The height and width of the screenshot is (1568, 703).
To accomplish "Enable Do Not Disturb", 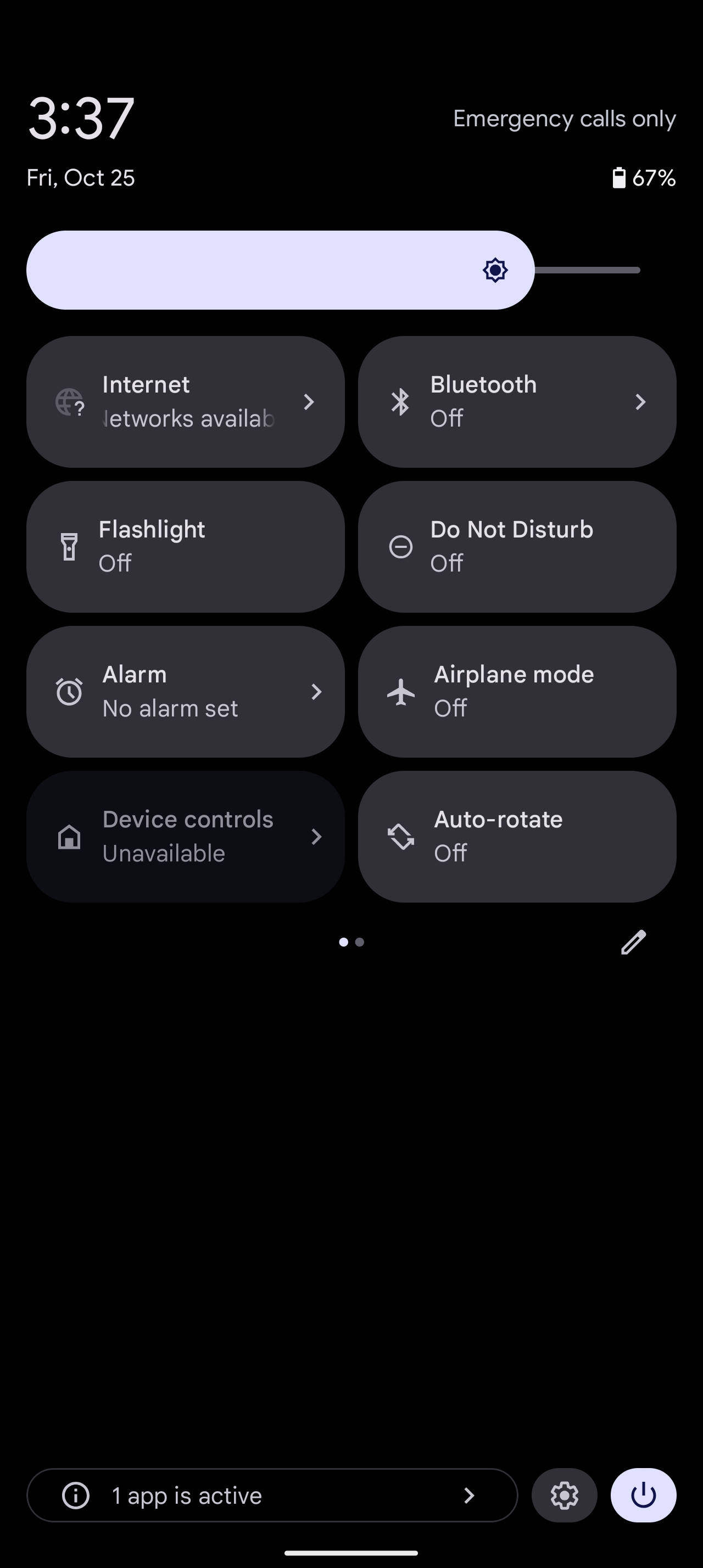I will pyautogui.click(x=516, y=547).
